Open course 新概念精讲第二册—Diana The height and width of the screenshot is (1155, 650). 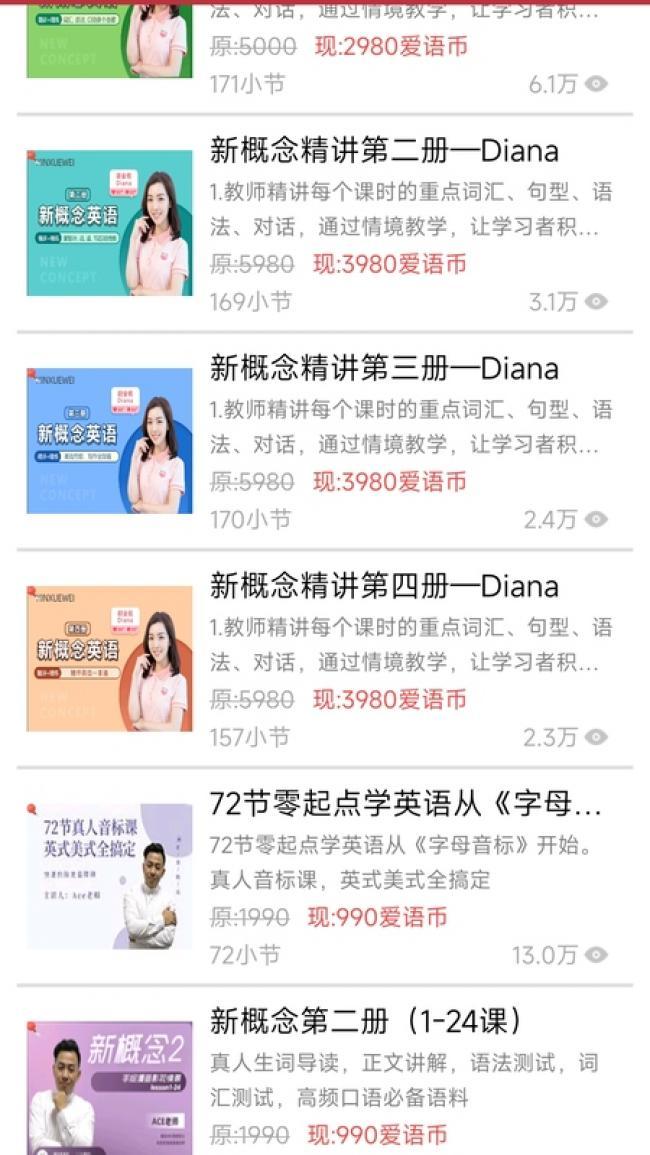pos(384,152)
